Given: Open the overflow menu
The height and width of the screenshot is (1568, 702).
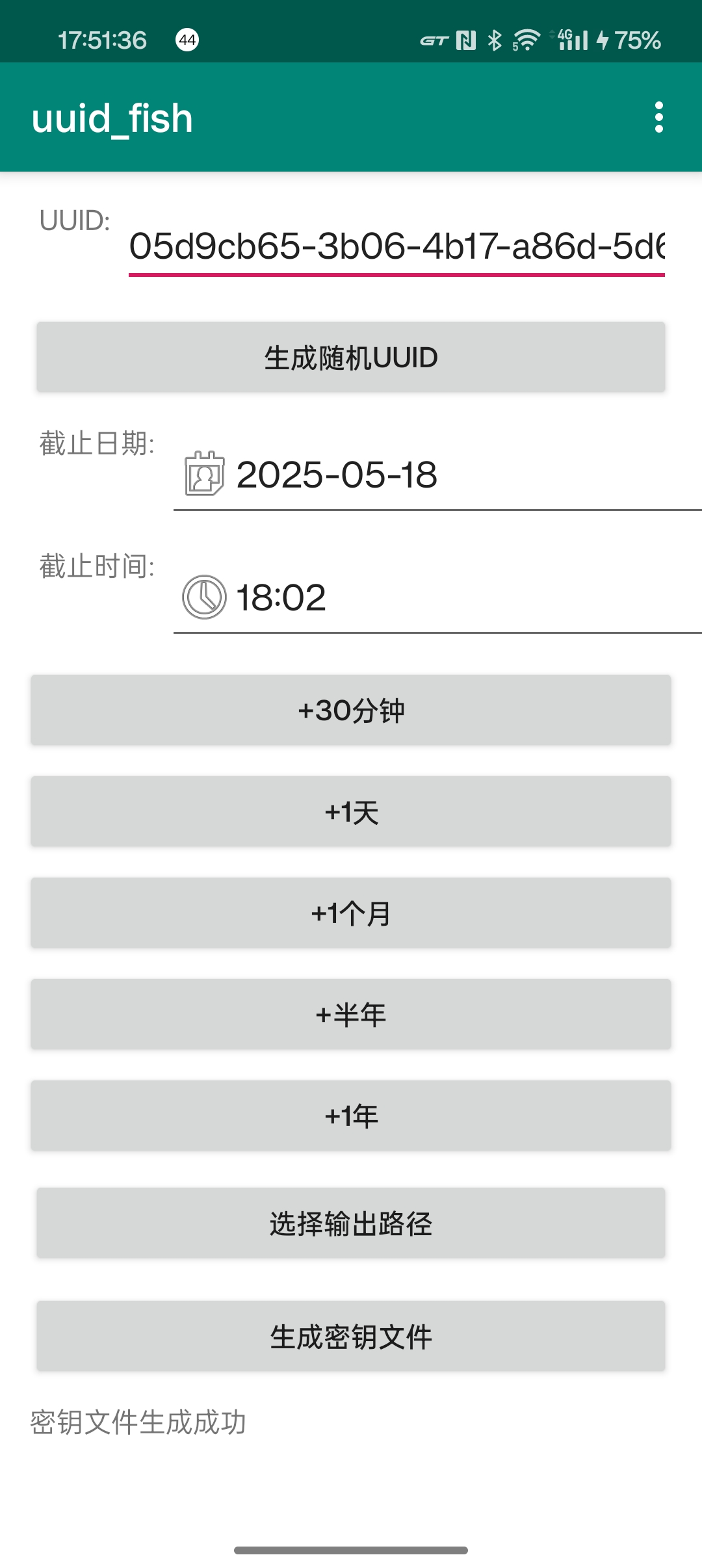Looking at the screenshot, I should 658,118.
